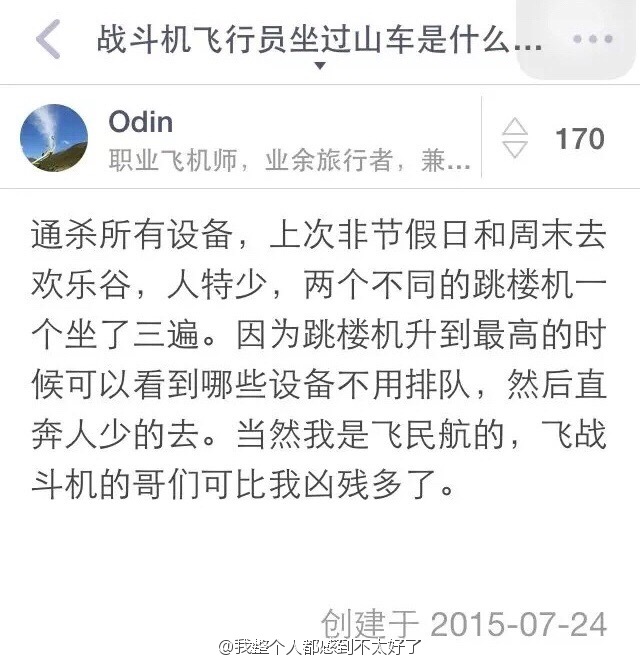
Task: Expand the question title dropdown
Action: tap(320, 66)
